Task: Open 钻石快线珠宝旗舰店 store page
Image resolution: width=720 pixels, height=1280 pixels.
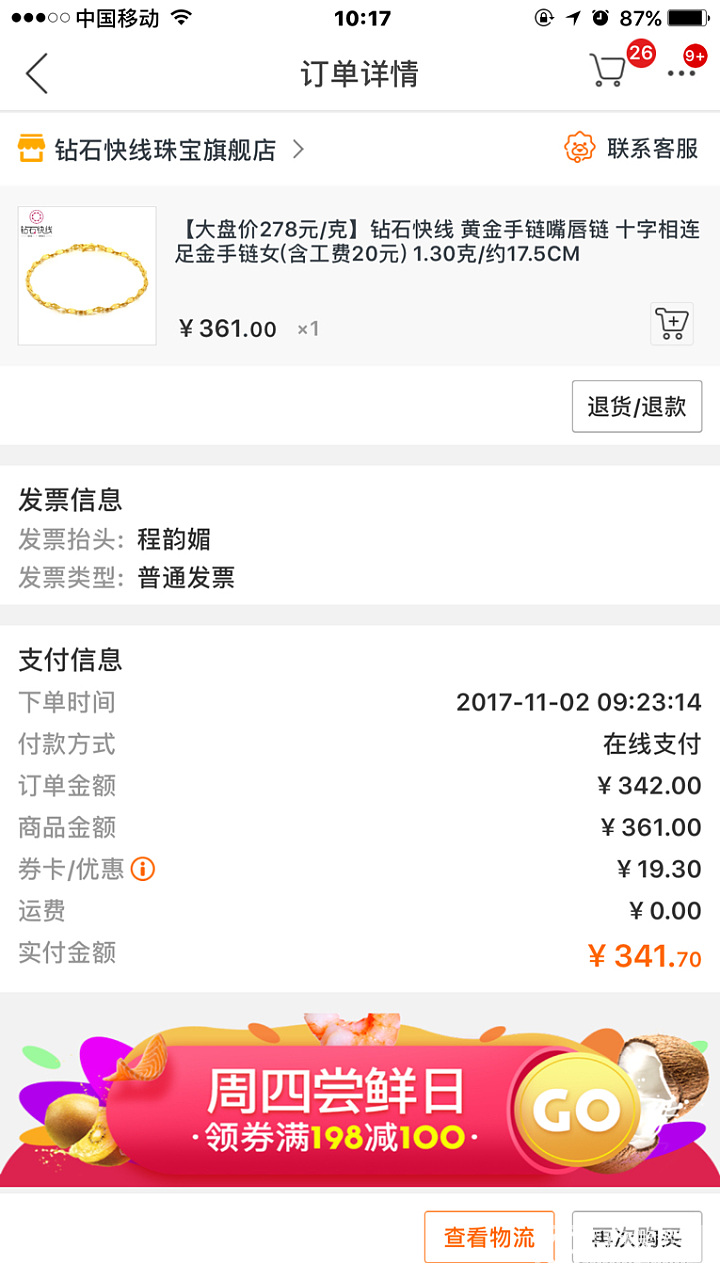Action: coord(165,150)
